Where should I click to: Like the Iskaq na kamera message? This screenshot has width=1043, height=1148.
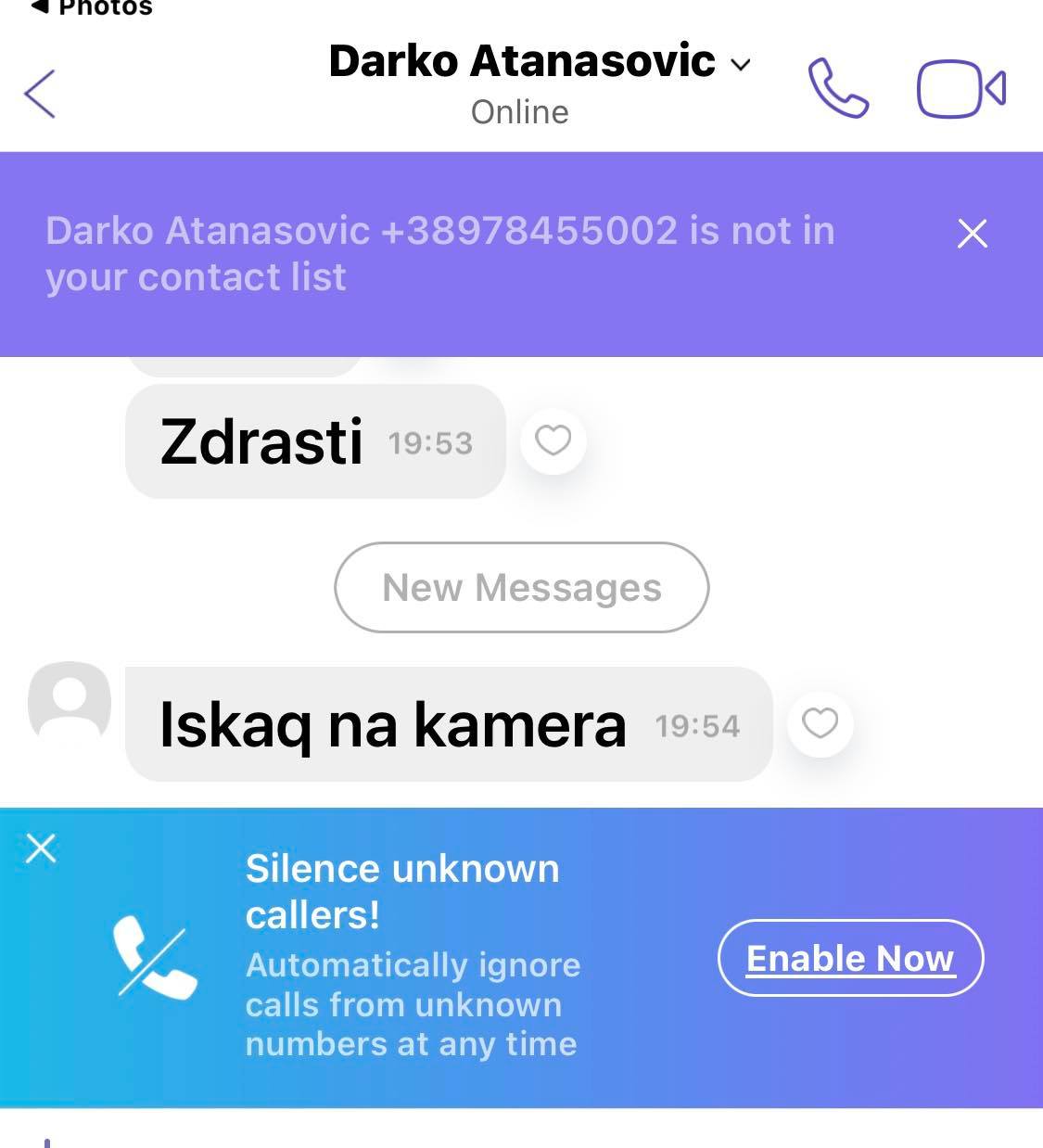[x=820, y=723]
